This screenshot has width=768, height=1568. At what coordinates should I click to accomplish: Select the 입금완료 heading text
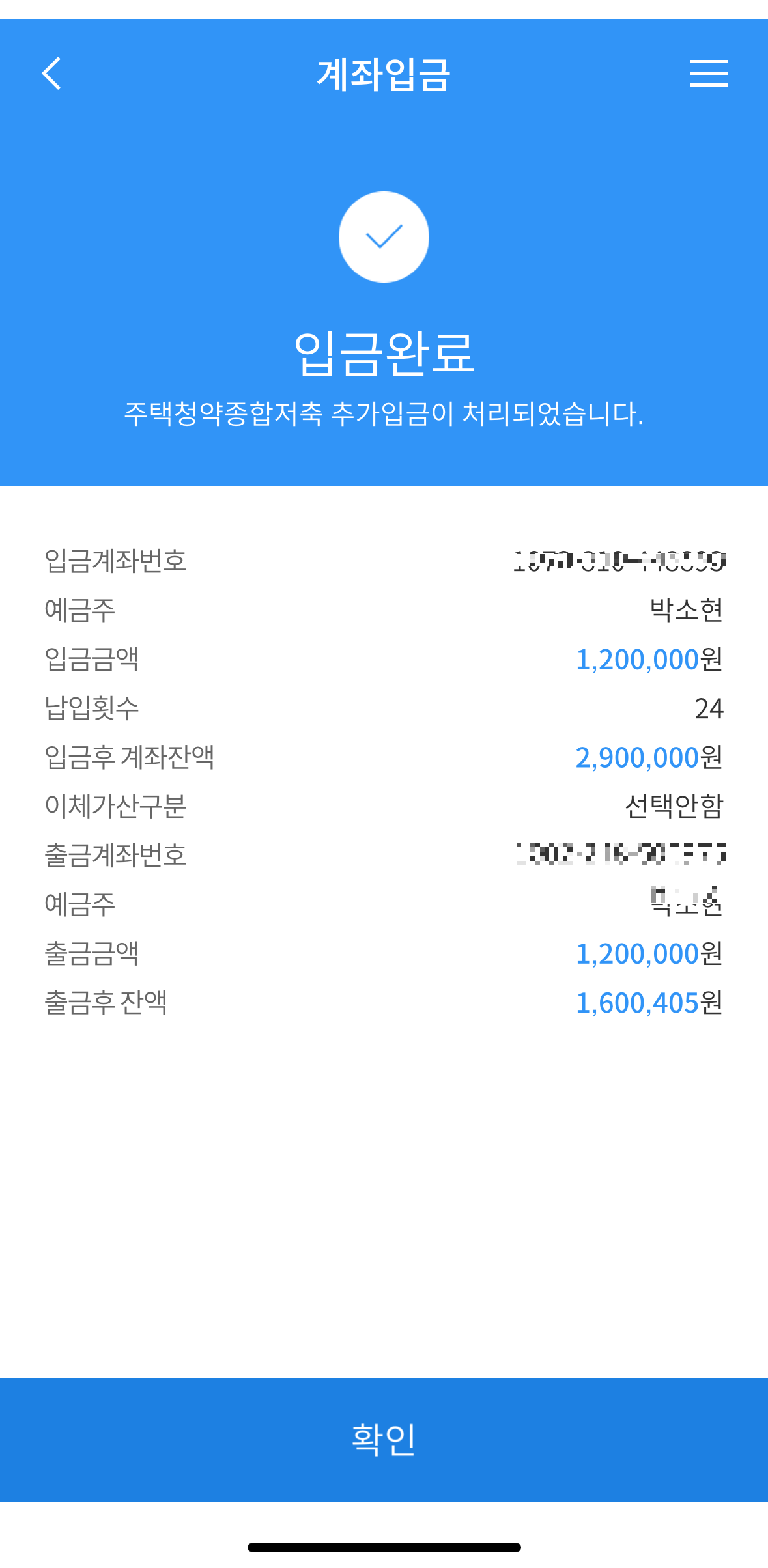[384, 355]
